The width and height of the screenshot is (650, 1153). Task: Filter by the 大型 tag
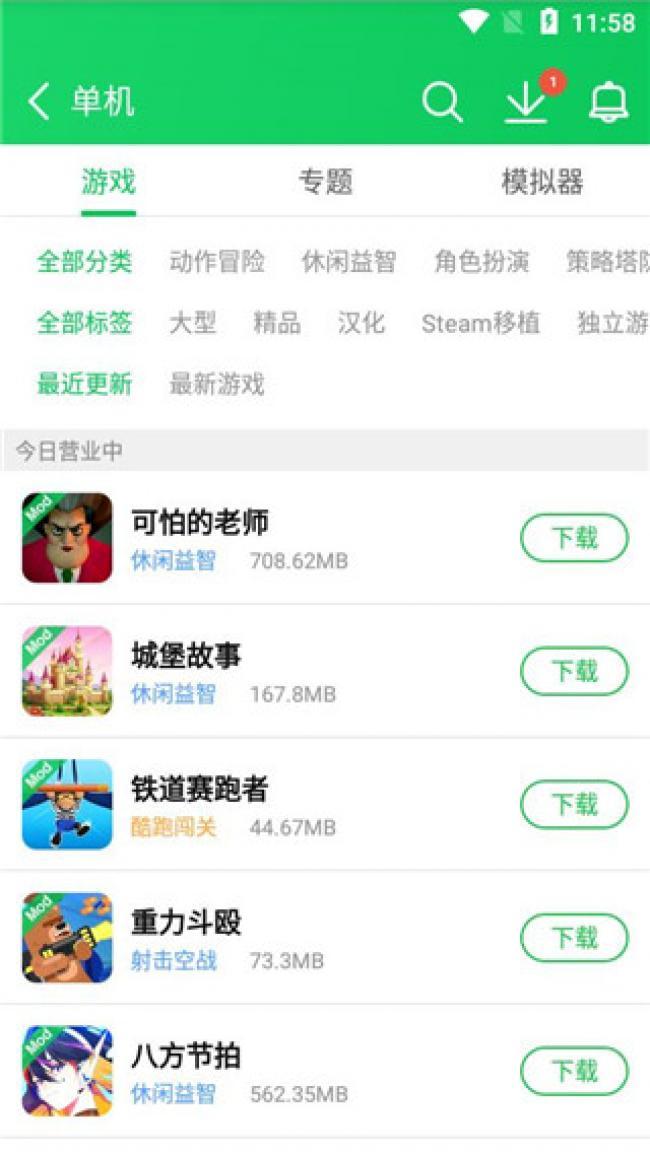click(192, 323)
